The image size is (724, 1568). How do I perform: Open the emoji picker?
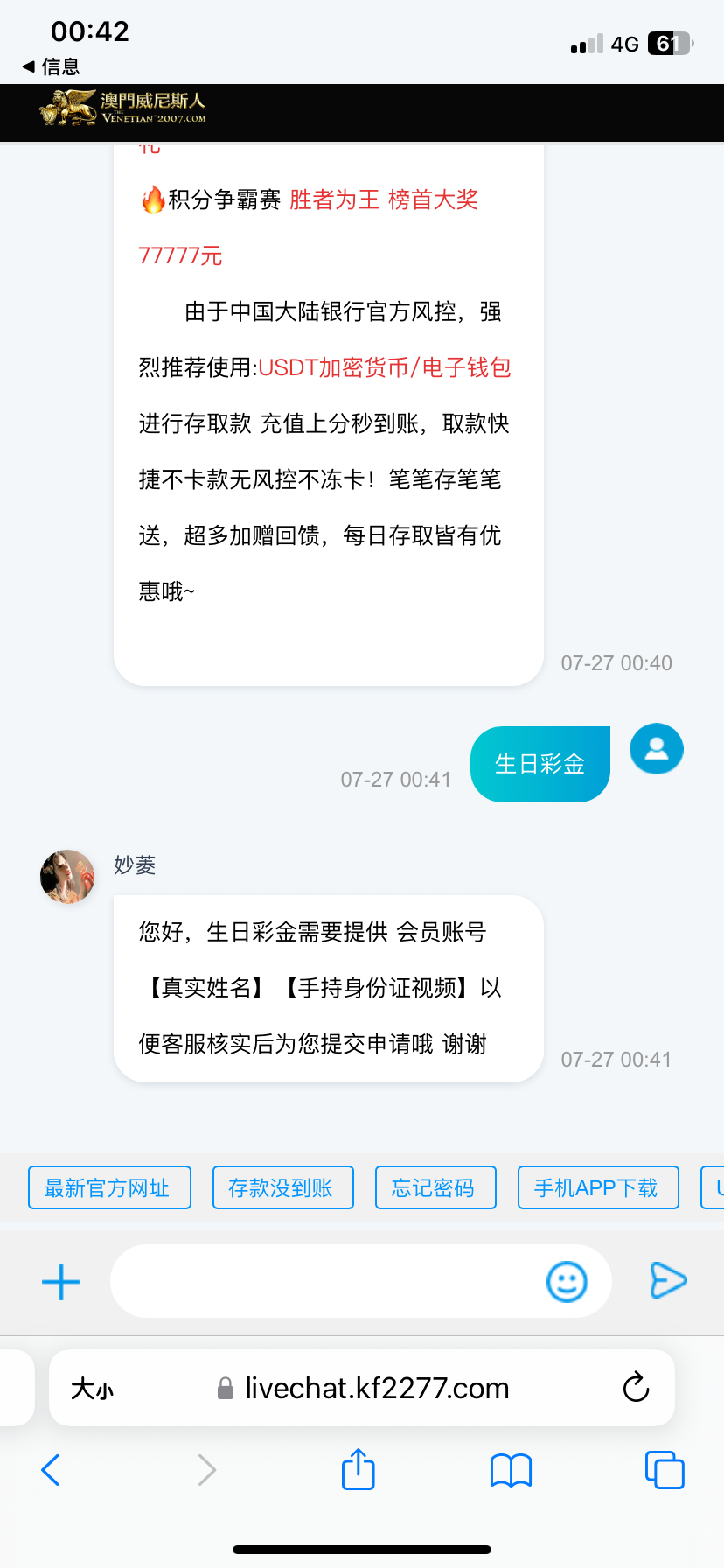[x=567, y=1282]
